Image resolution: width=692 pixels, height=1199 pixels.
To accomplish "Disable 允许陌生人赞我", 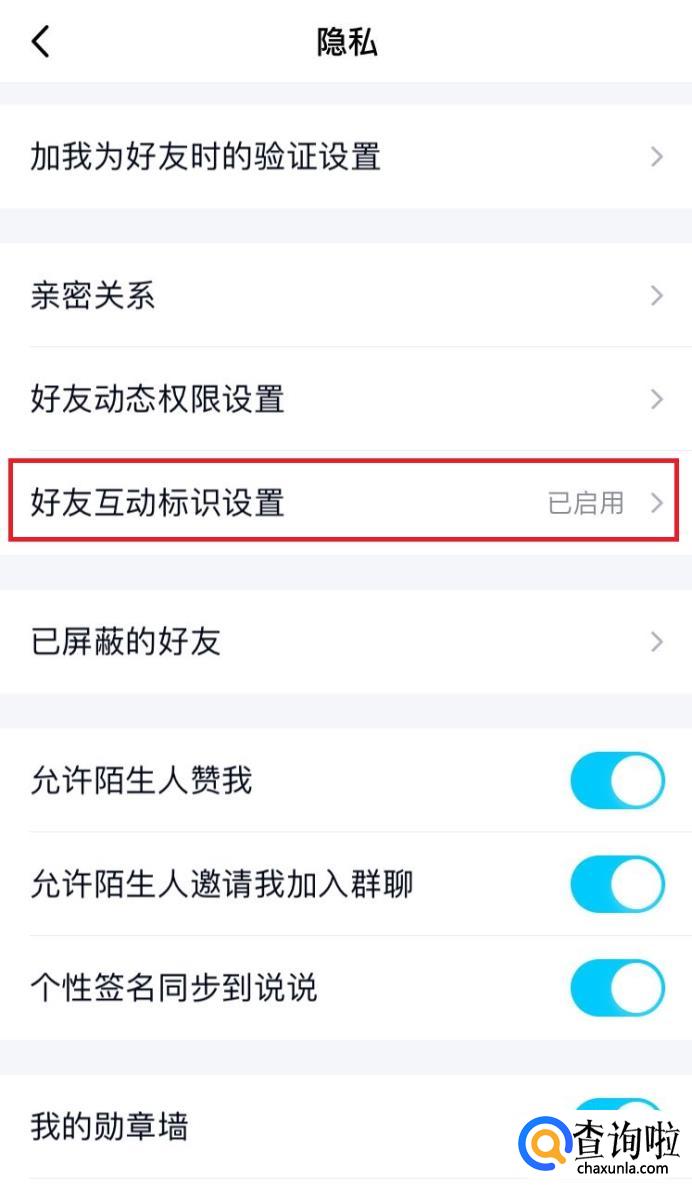I will (x=617, y=781).
